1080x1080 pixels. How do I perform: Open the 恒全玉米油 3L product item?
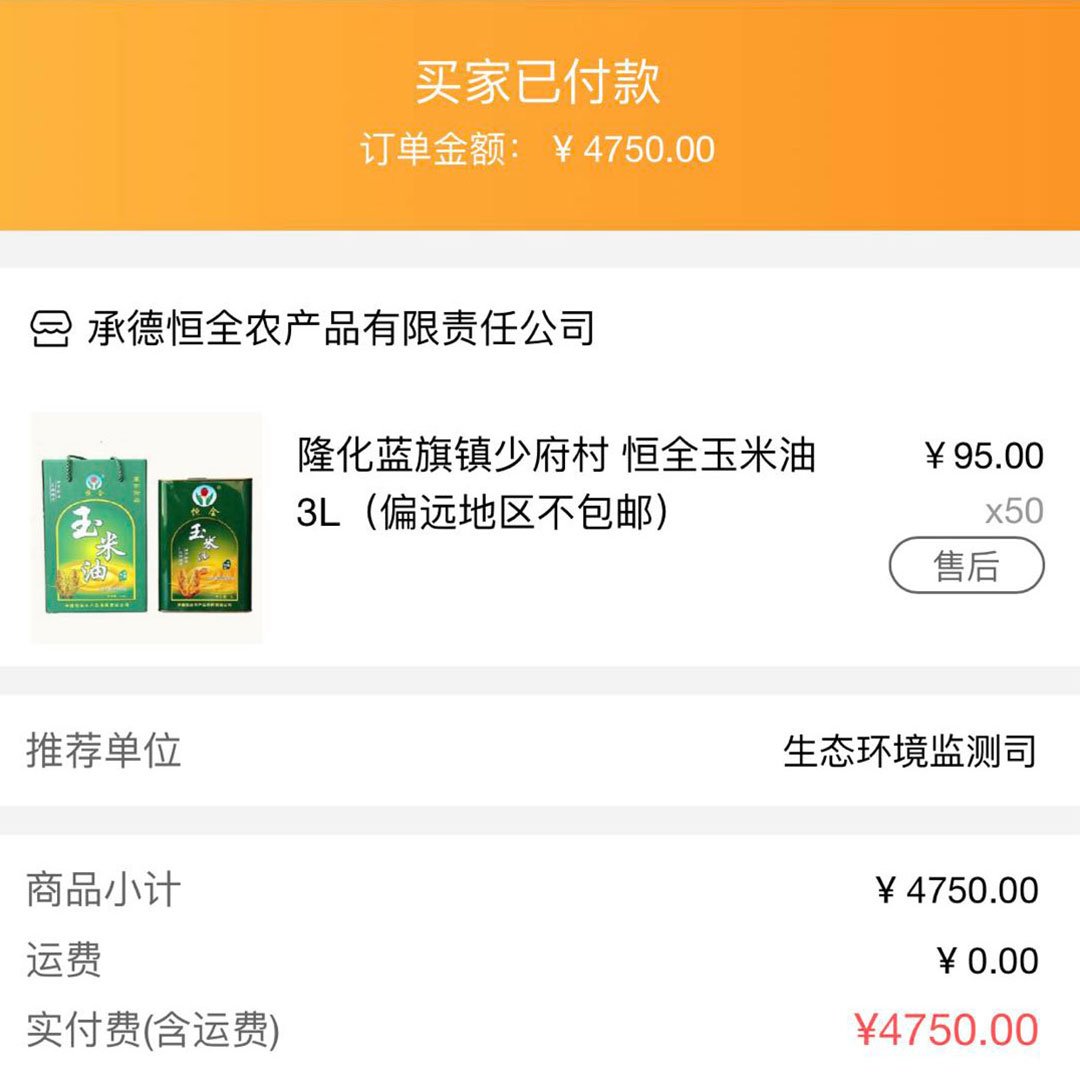click(555, 484)
